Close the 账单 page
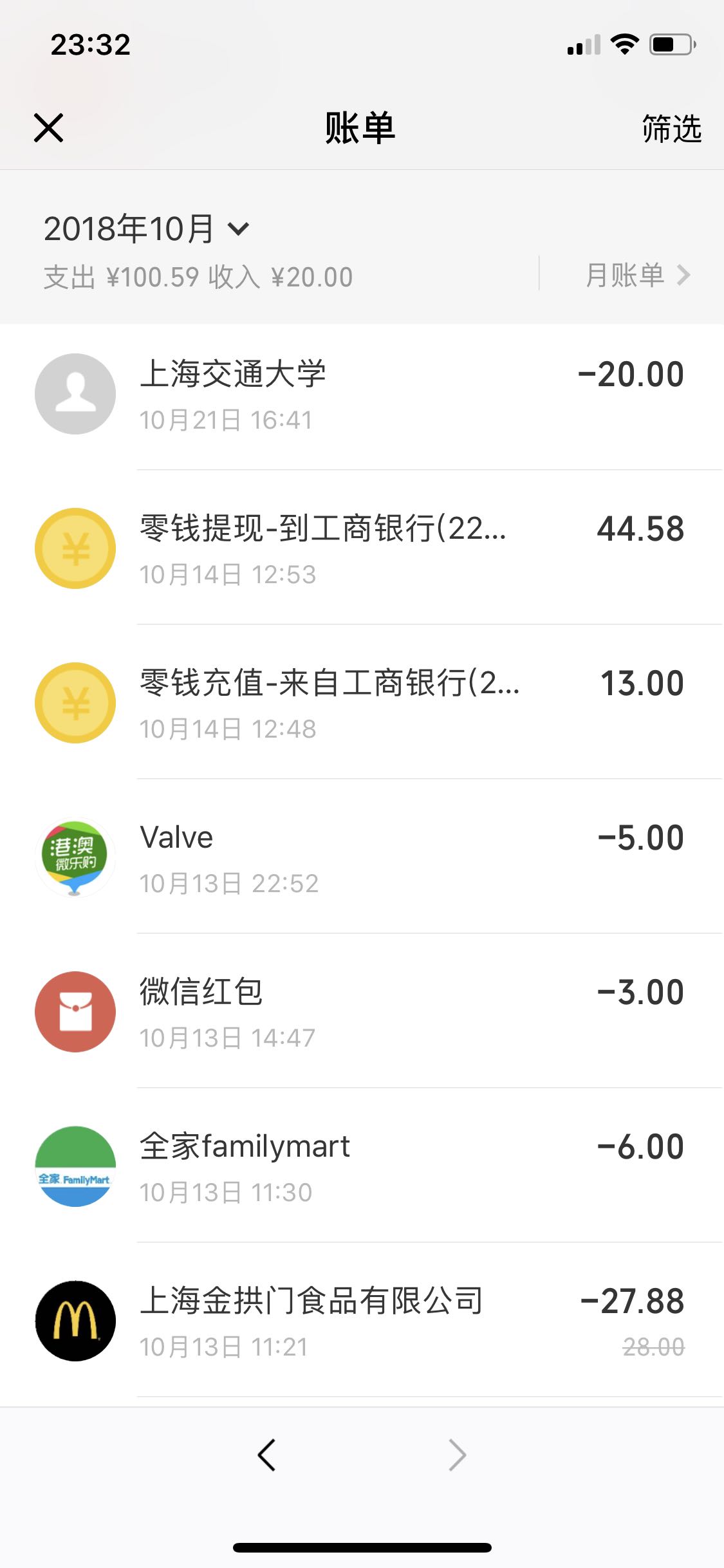724x1568 pixels. (48, 127)
